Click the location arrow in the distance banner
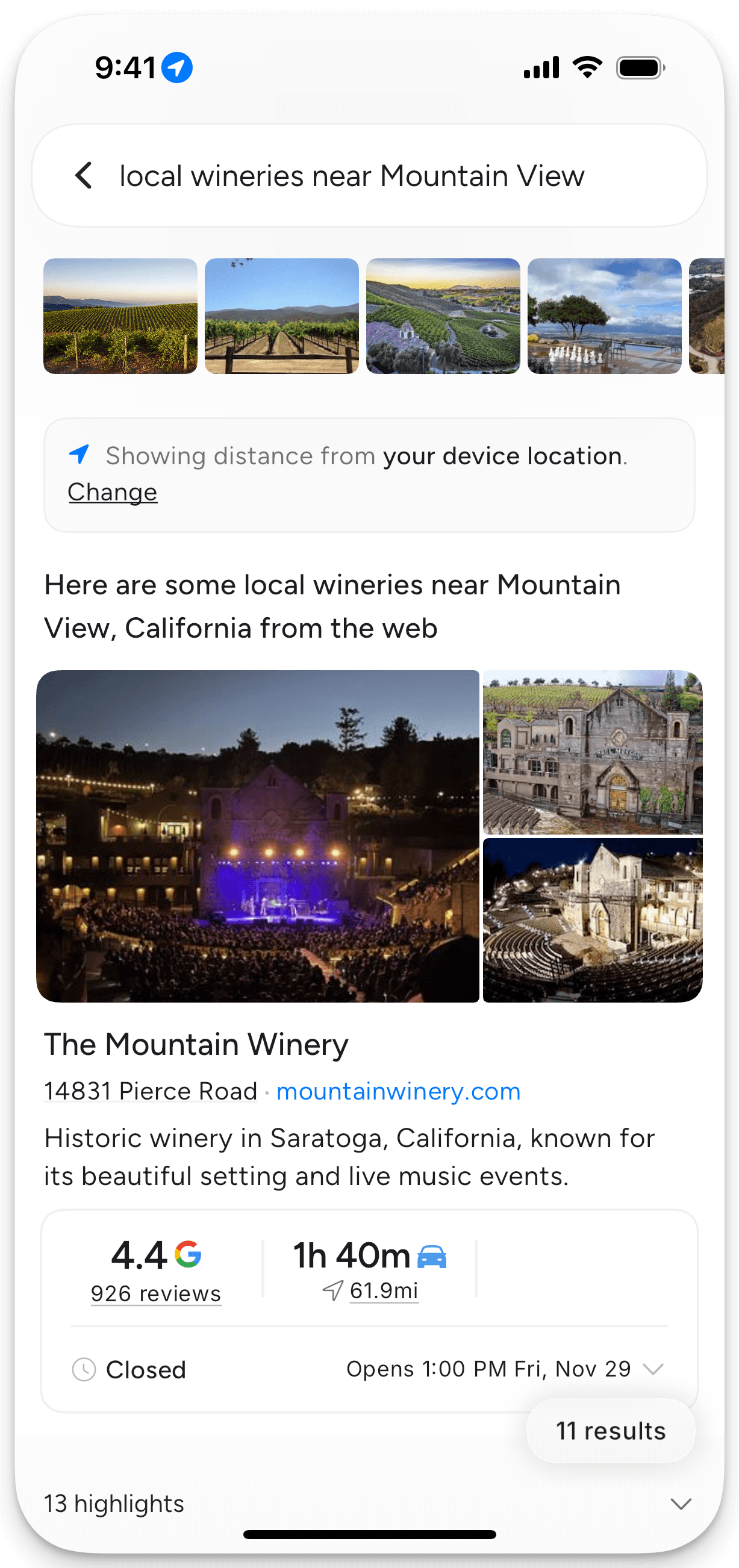739x1568 pixels. point(80,455)
